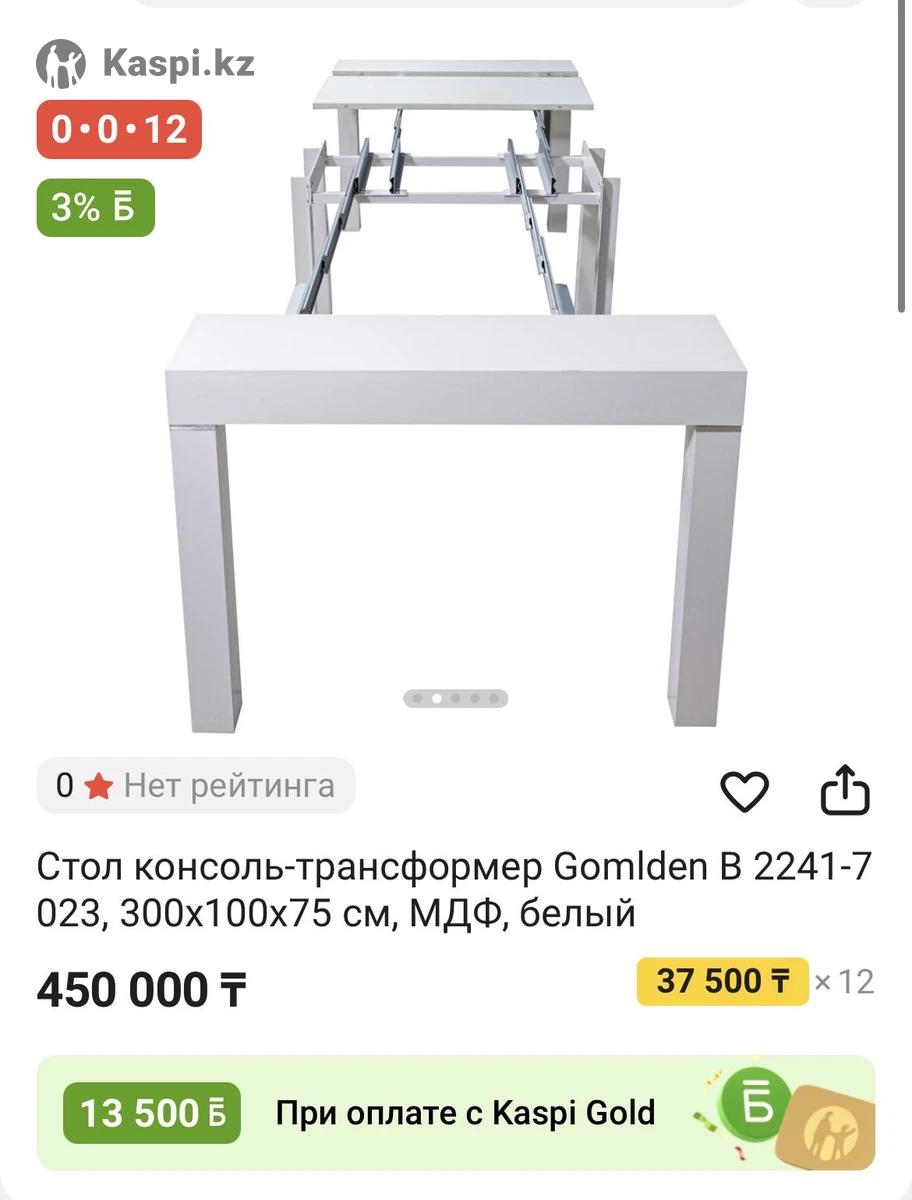Add the table to favorites
912x1200 pixels.
click(x=745, y=792)
